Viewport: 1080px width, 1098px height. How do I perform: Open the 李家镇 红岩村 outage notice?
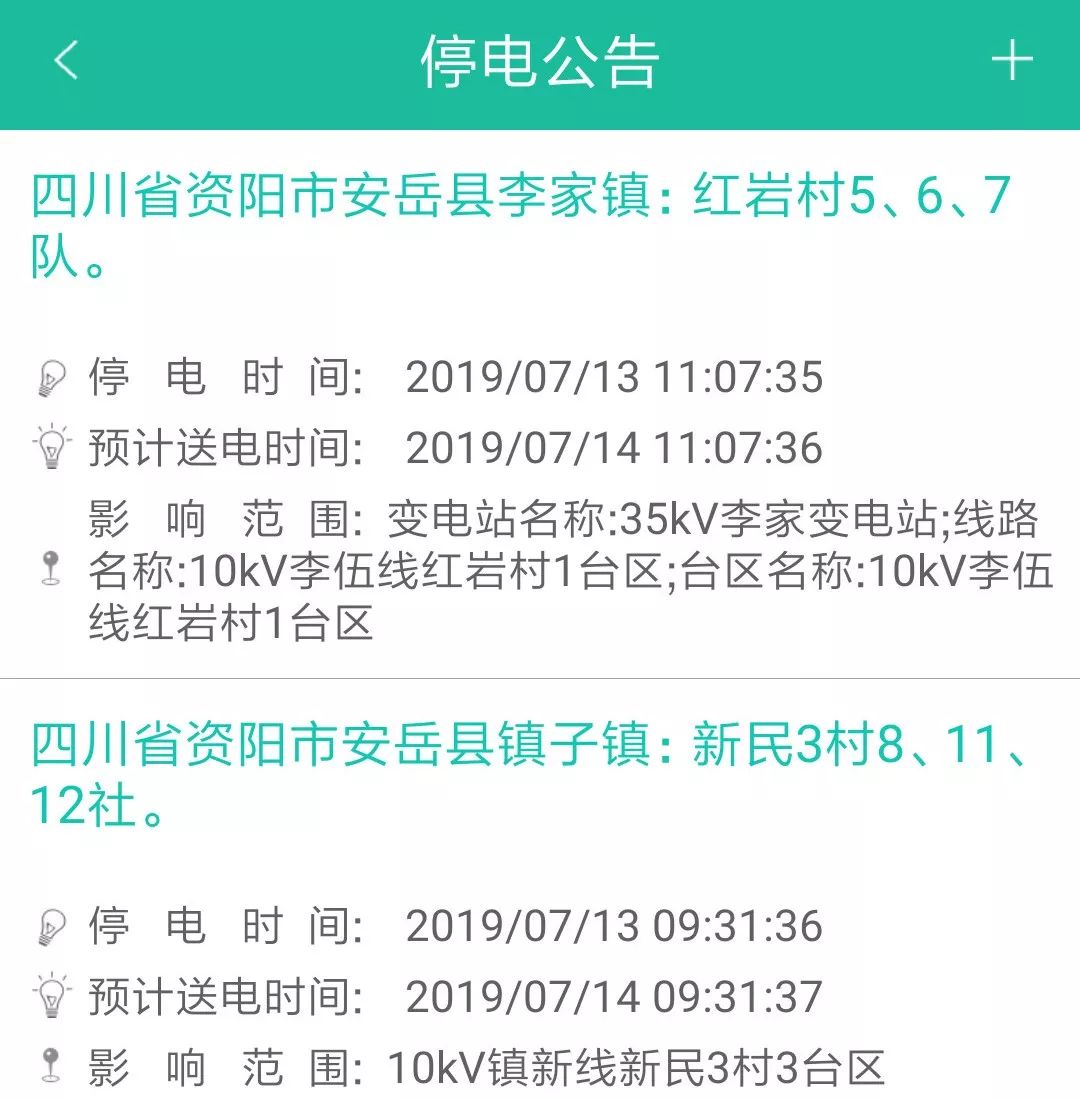click(x=520, y=226)
